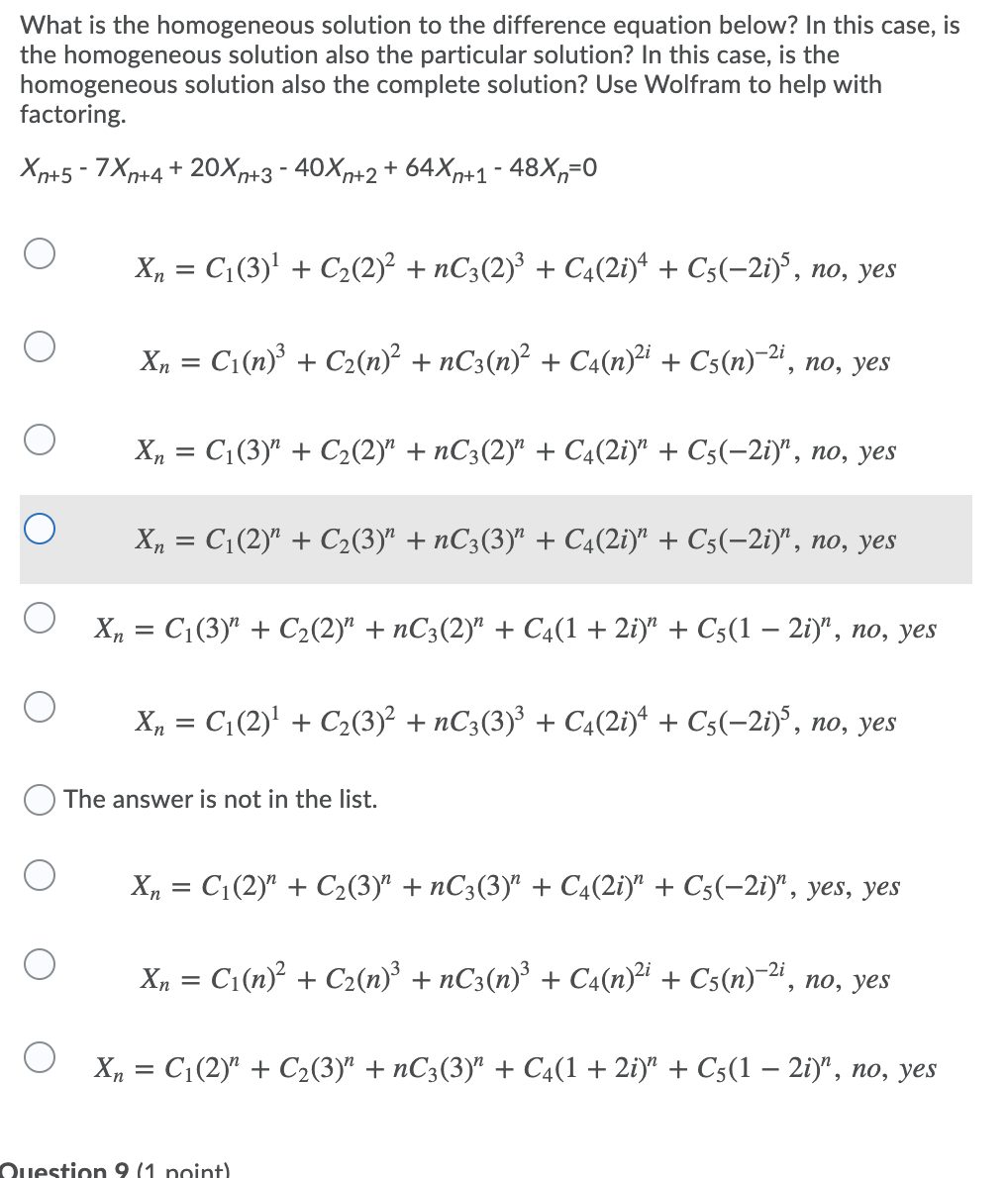
Task: Select highlighted C₁(2)ⁿ + C₂(3)ⁿ, (2i)ⁿ, "no, yes"
Action: (x=40, y=529)
